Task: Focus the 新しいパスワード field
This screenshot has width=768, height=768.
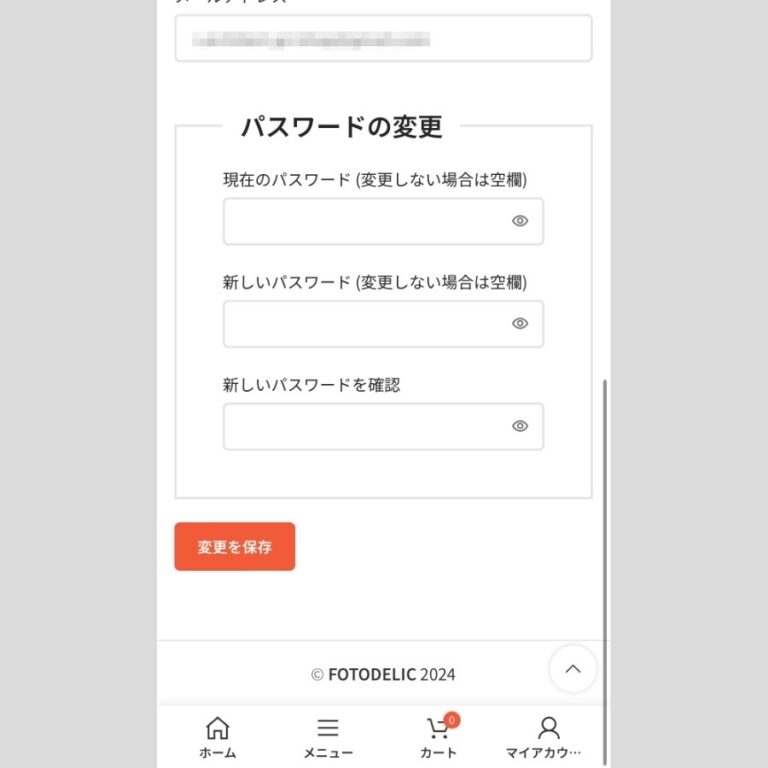Action: pyautogui.click(x=365, y=324)
